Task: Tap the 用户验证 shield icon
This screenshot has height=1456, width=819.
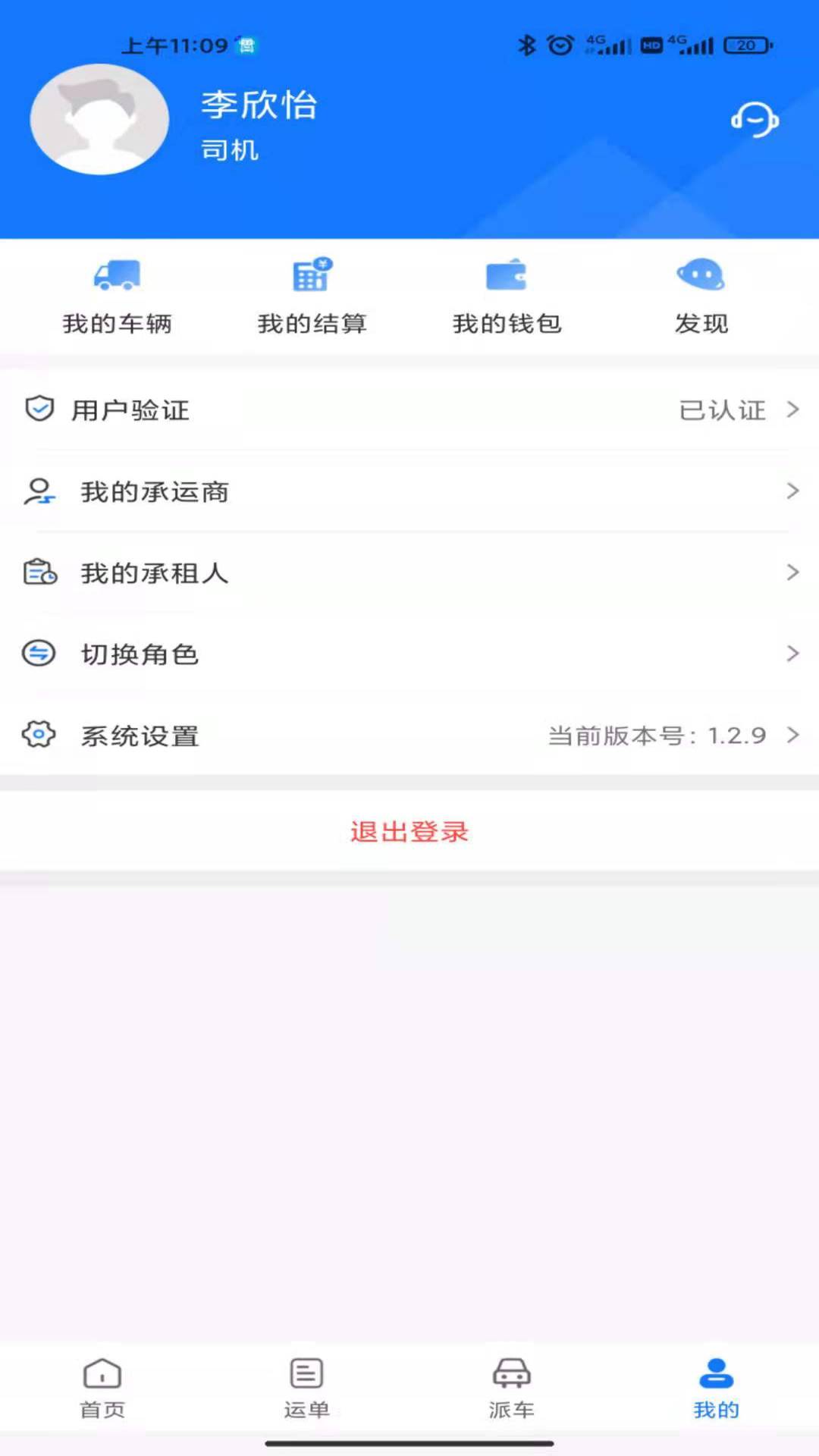Action: 39,409
